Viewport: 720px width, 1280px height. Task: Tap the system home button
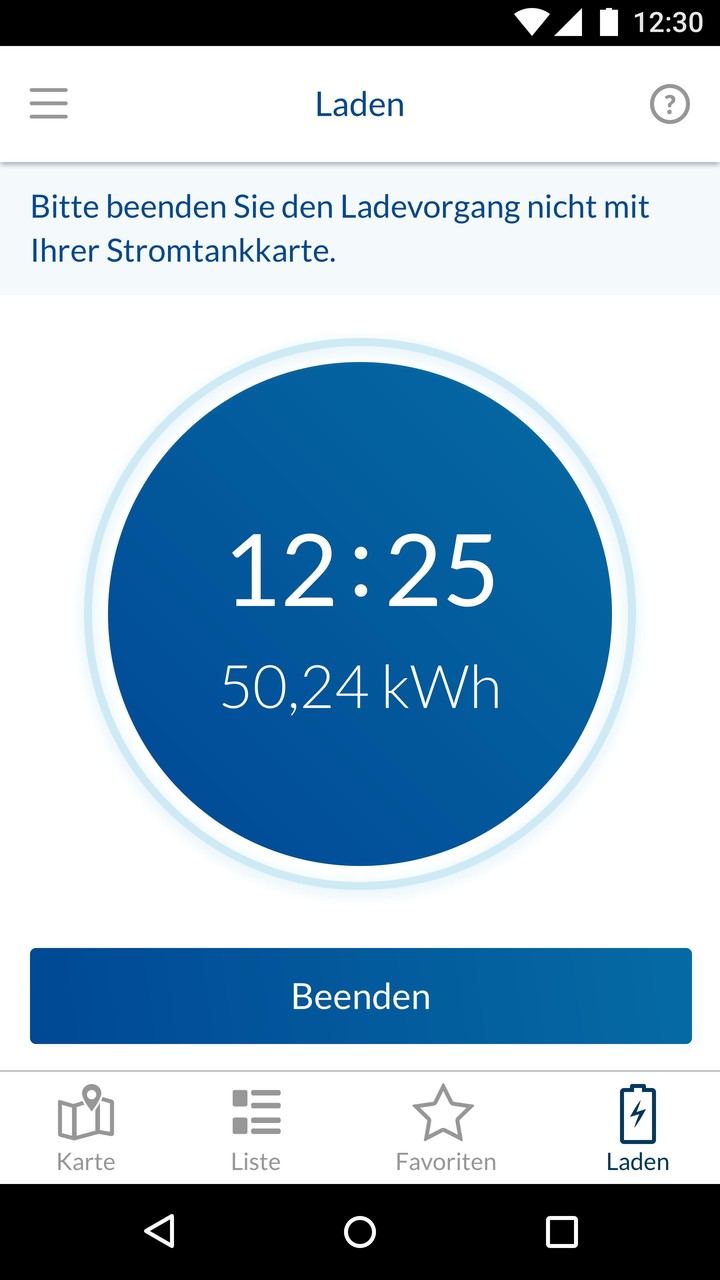360,1231
